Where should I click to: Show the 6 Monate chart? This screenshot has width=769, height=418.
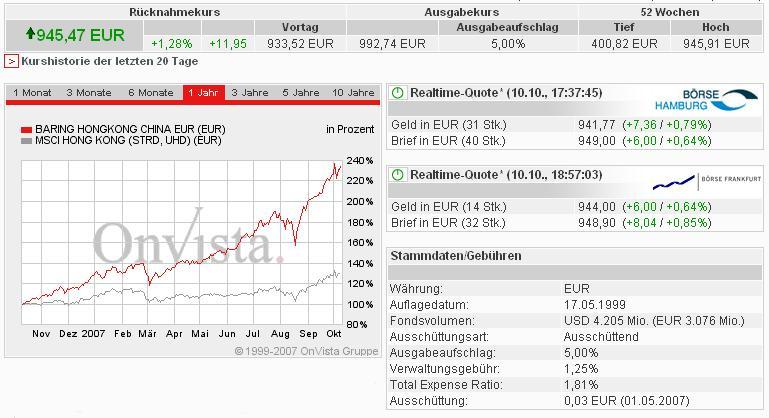151,93
